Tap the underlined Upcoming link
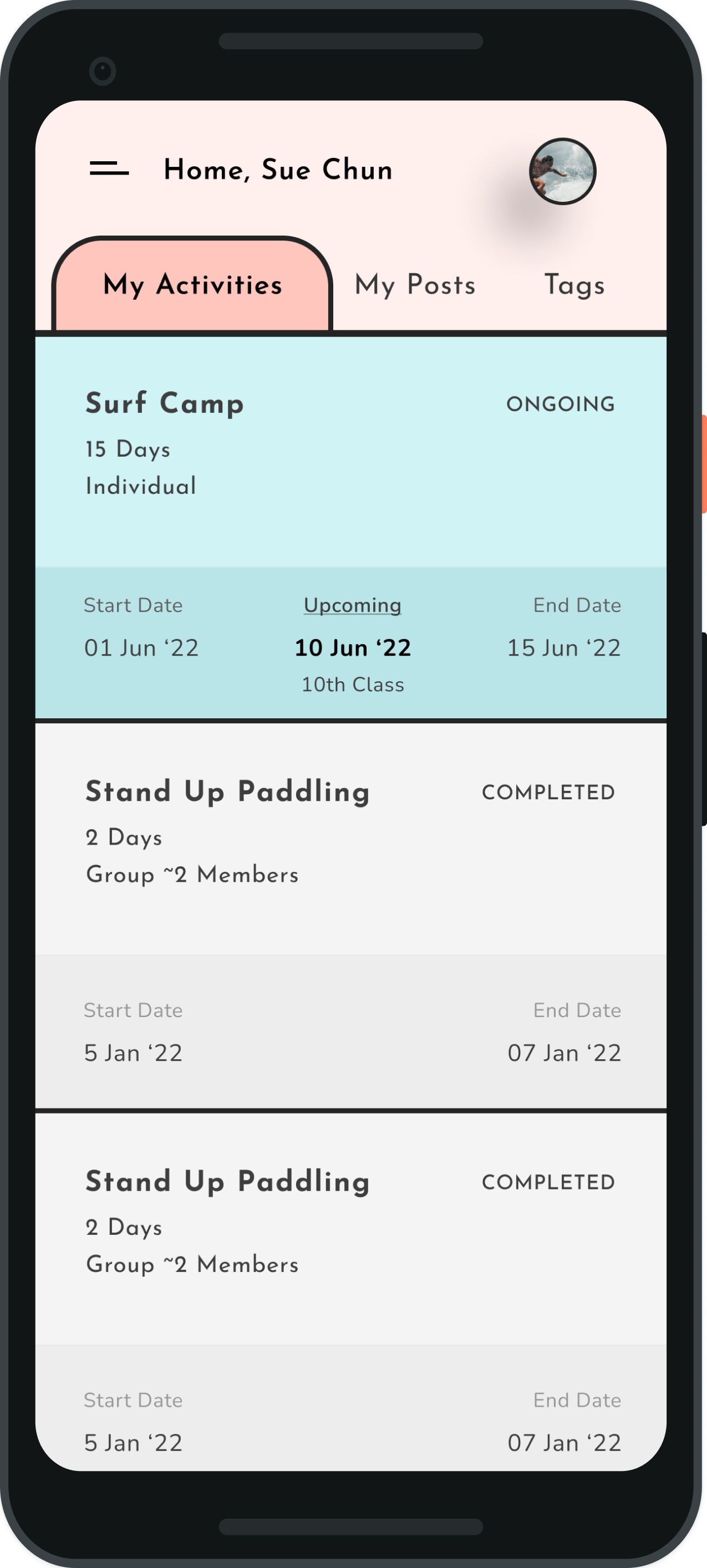Screen dimensions: 707x1568 (x=353, y=605)
